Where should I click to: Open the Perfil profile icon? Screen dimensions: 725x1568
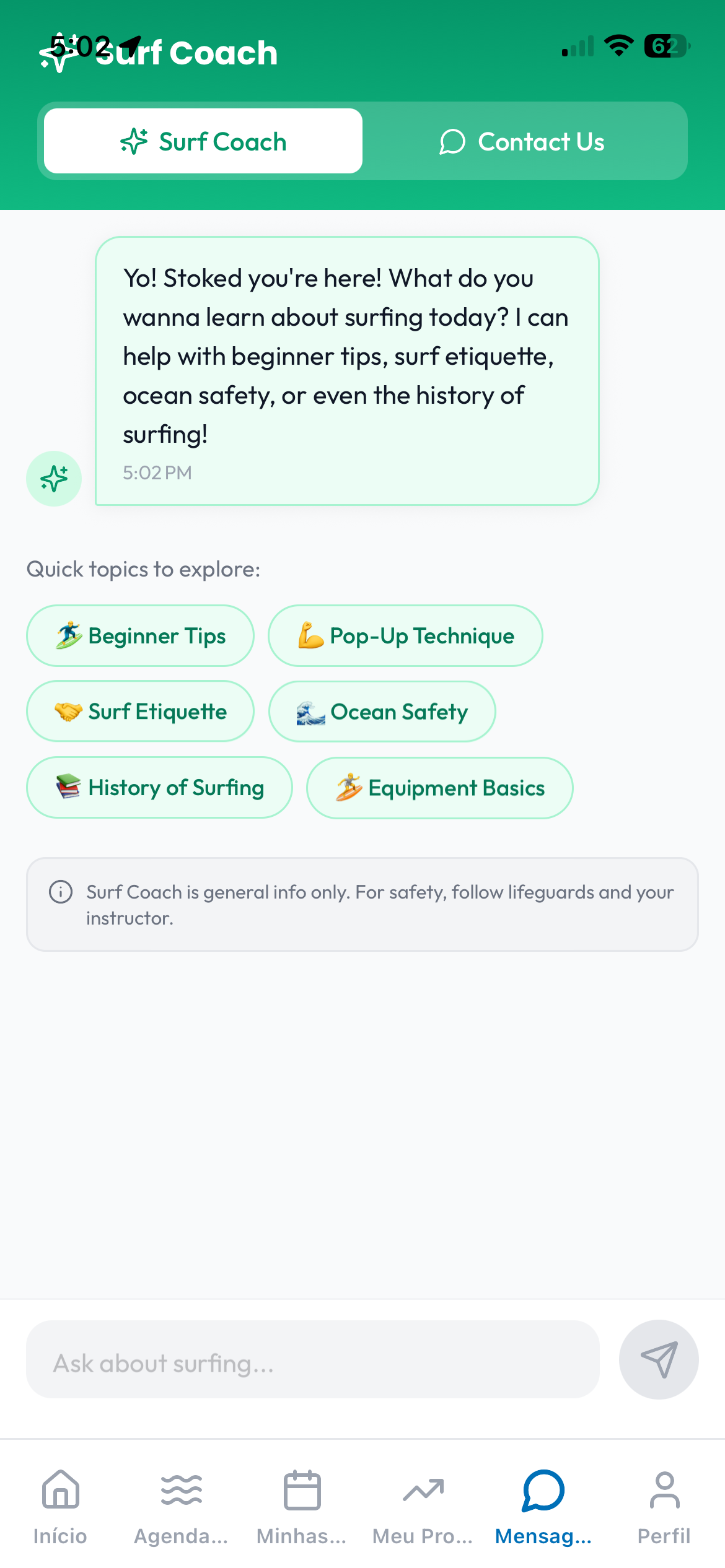point(664,1491)
